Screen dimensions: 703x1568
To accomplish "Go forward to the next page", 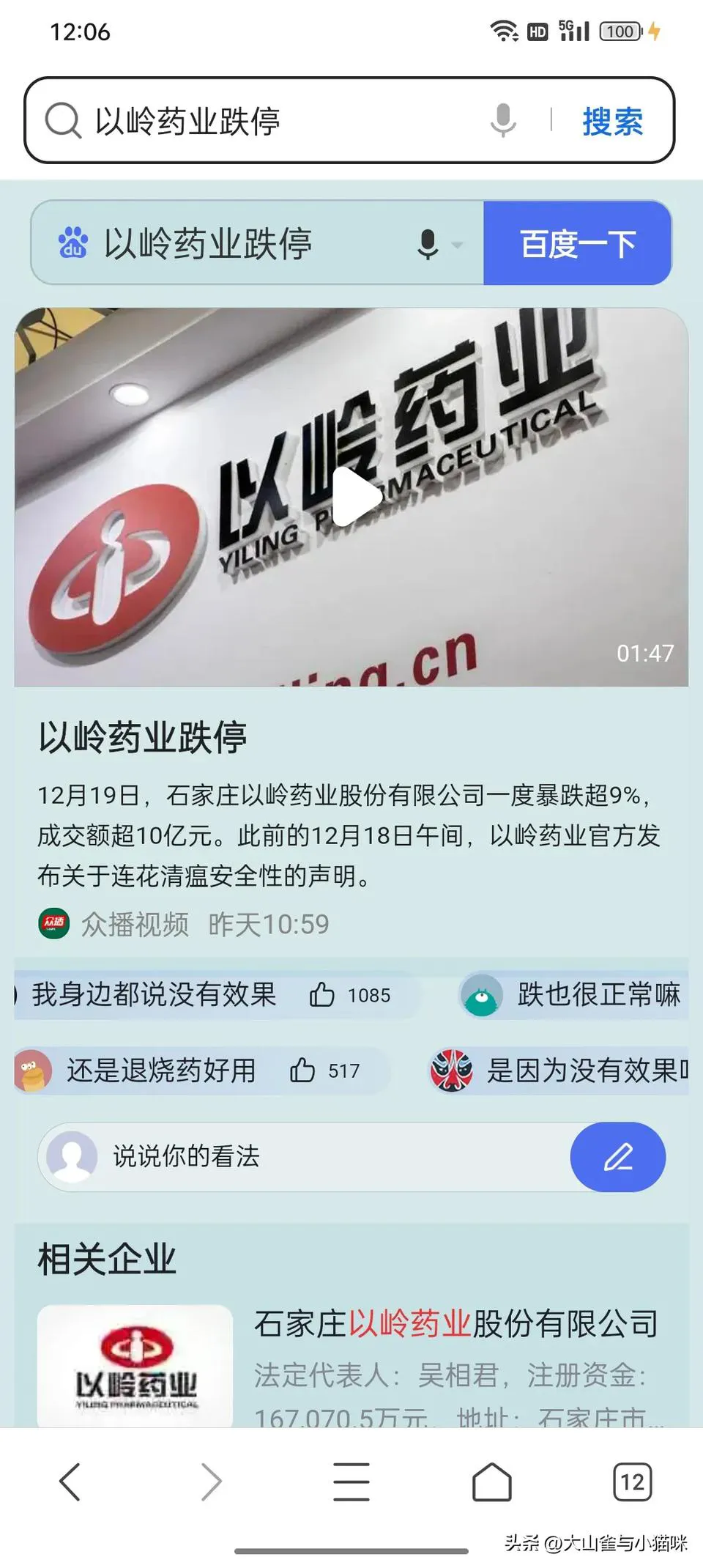I will click(x=211, y=1482).
